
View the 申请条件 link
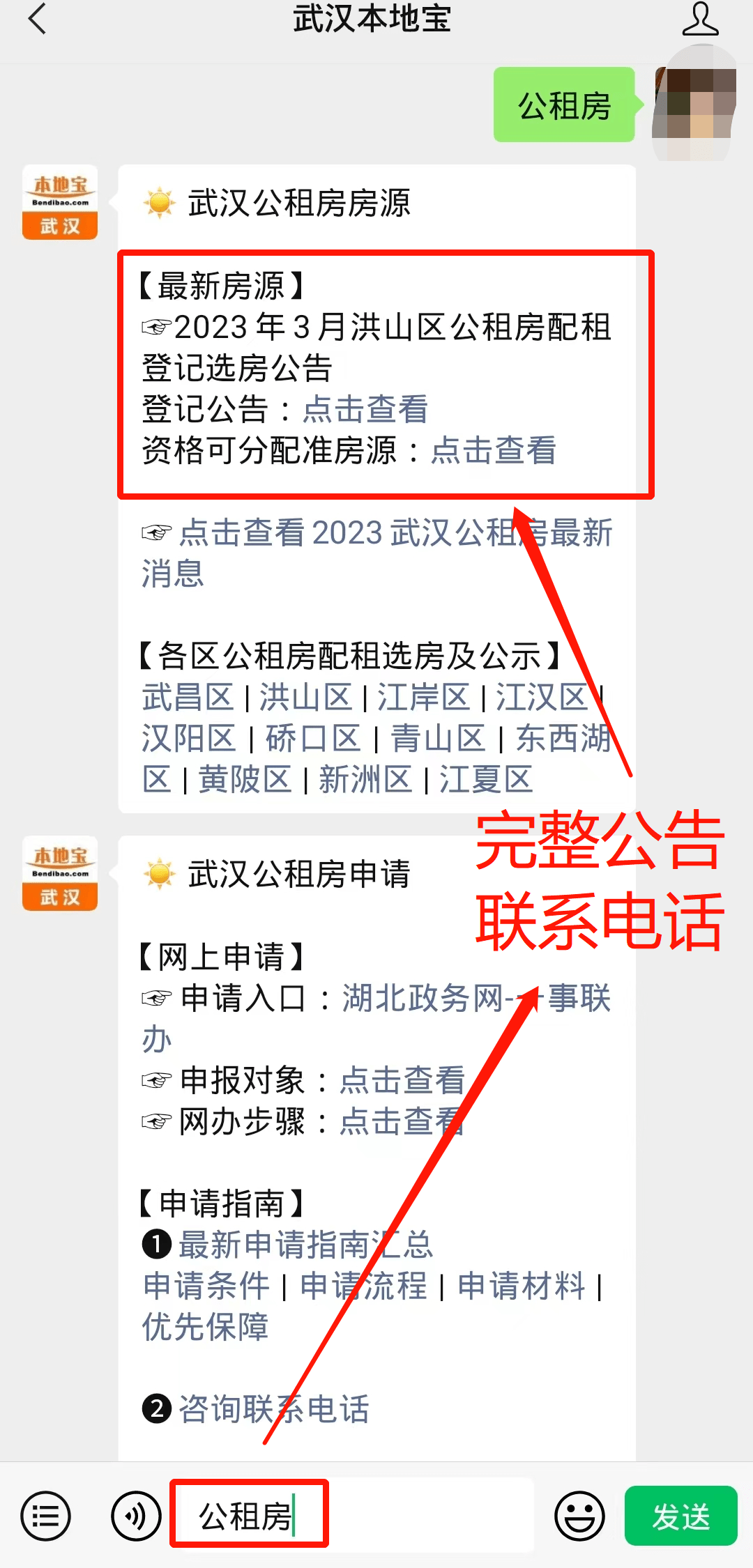206,1286
